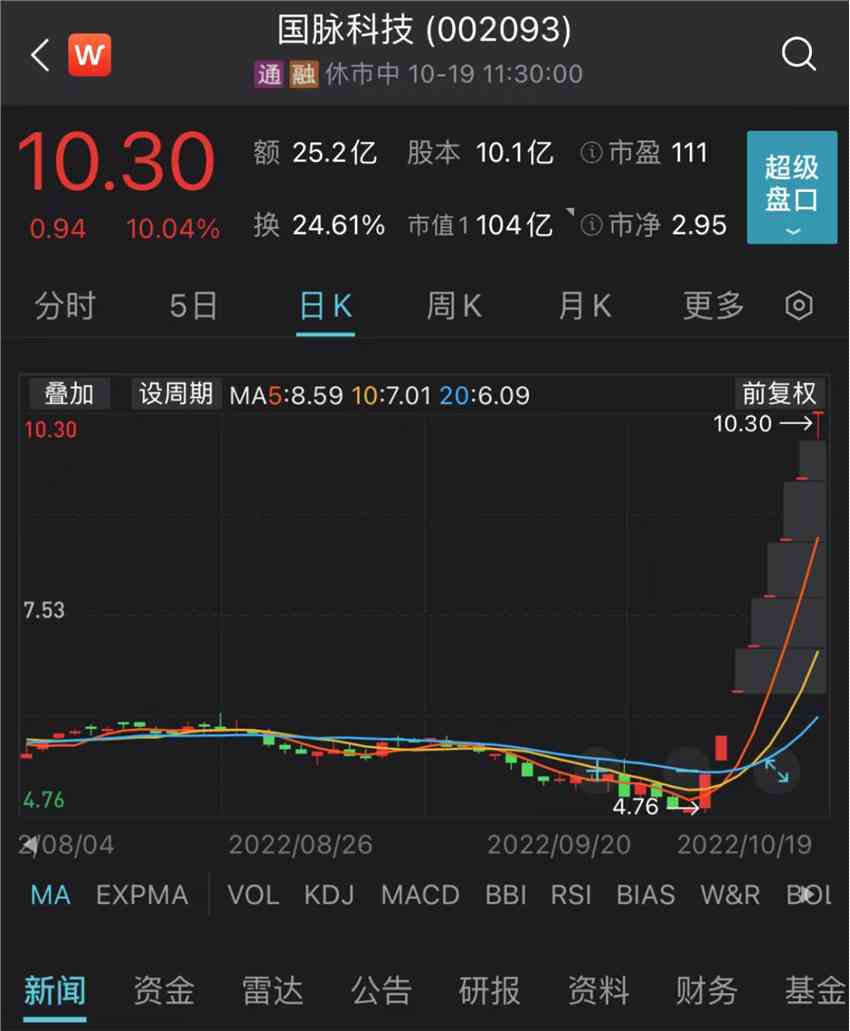The width and height of the screenshot is (850, 1031).
Task: Switch to the 分时 chart tab
Action: (x=64, y=306)
